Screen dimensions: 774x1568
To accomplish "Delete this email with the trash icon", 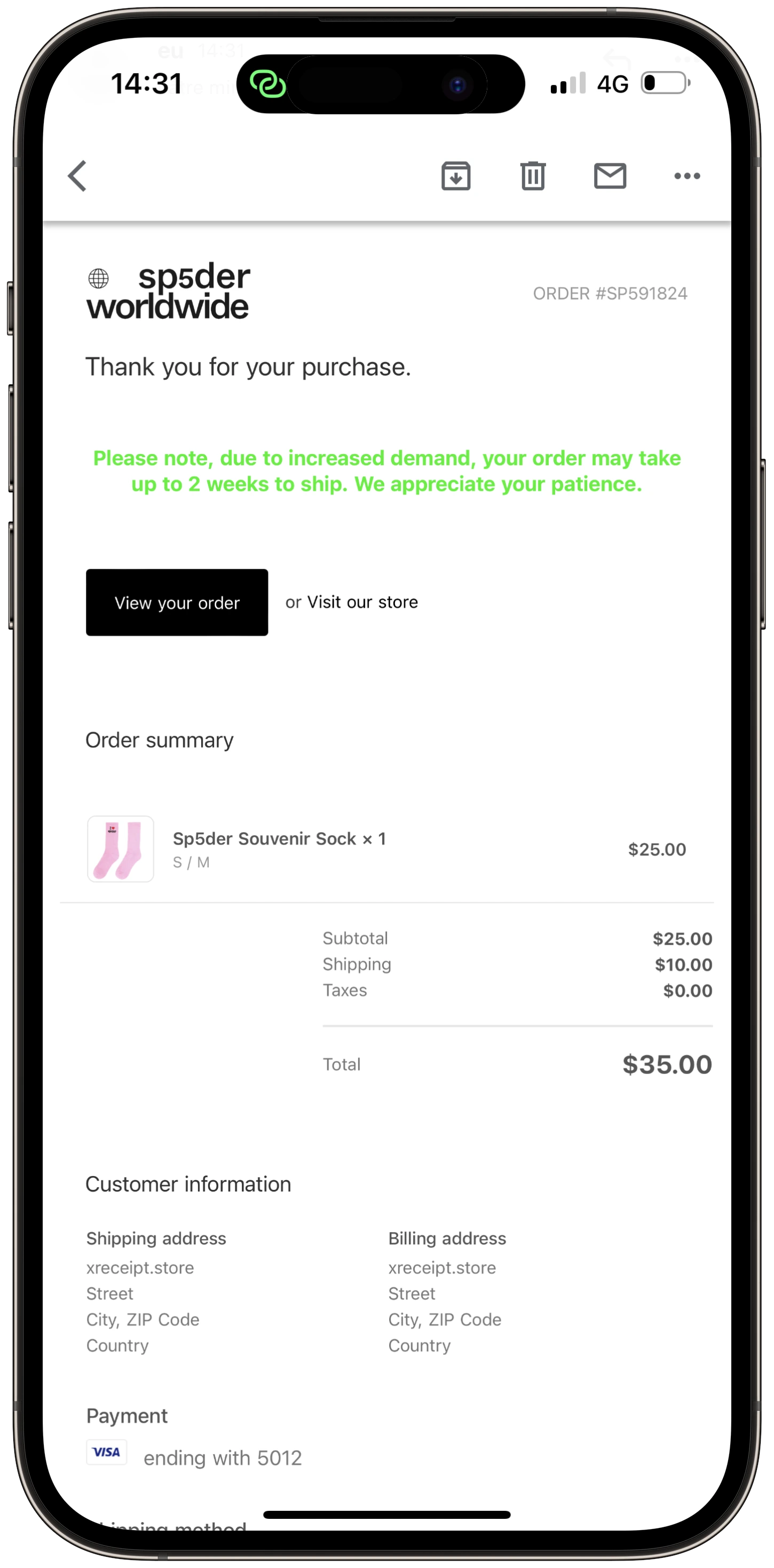I will 533,177.
